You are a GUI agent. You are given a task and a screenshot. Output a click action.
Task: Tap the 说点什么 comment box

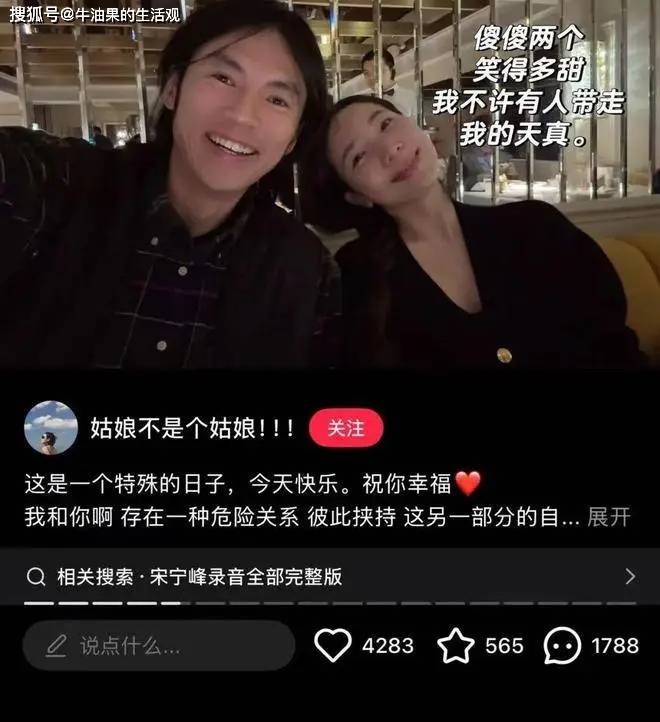click(x=158, y=646)
